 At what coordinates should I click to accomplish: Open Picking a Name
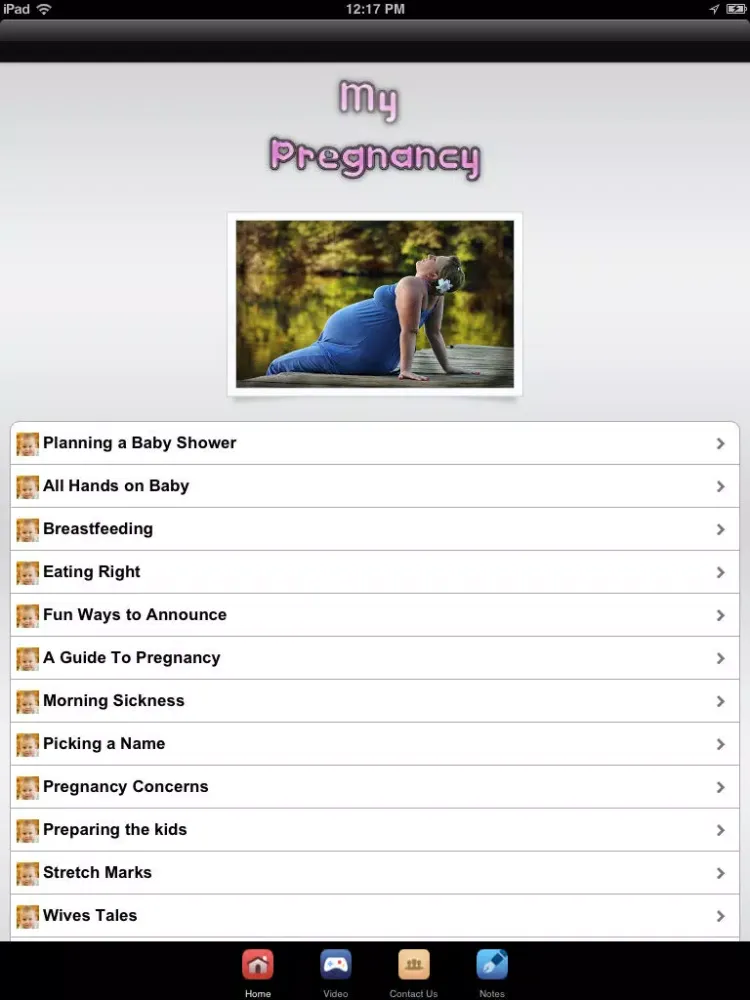[x=375, y=744]
